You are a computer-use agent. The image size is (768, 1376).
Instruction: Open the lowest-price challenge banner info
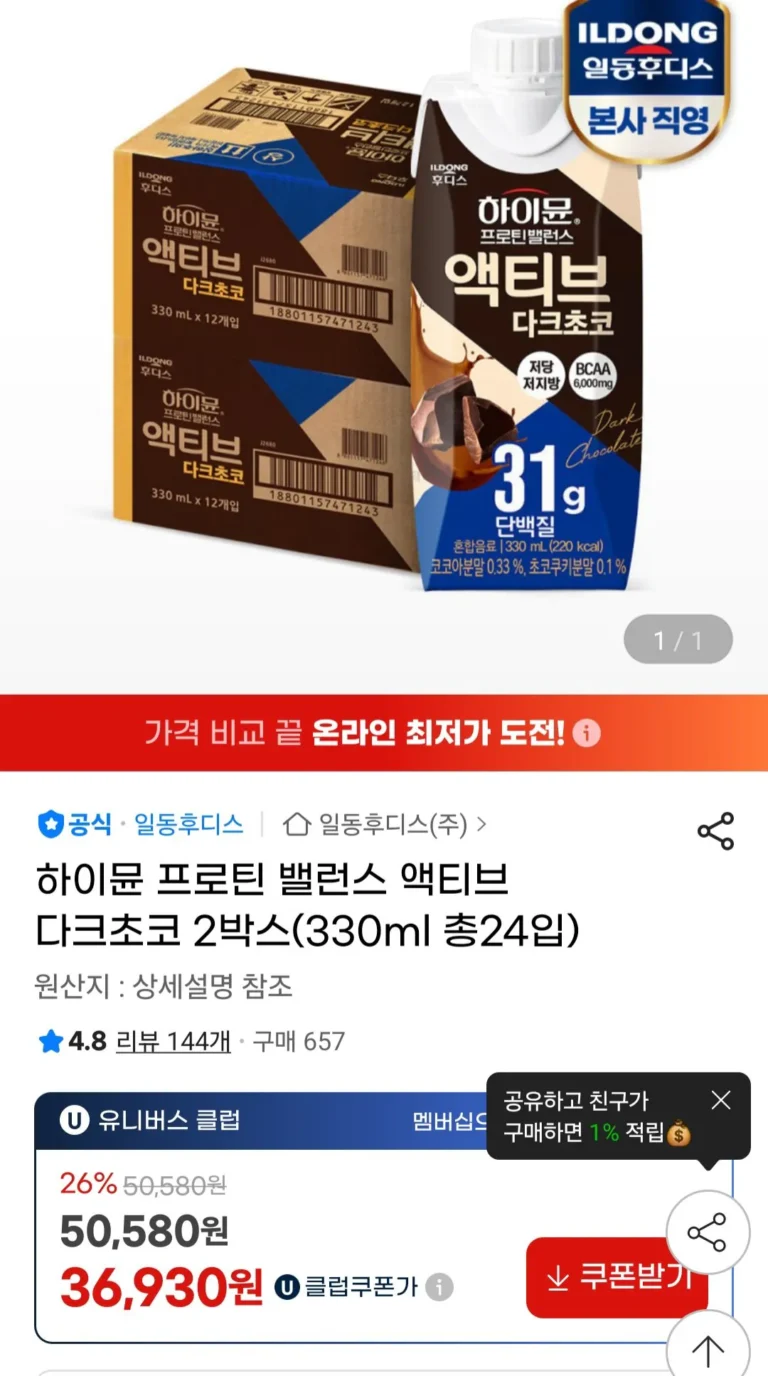(x=587, y=734)
